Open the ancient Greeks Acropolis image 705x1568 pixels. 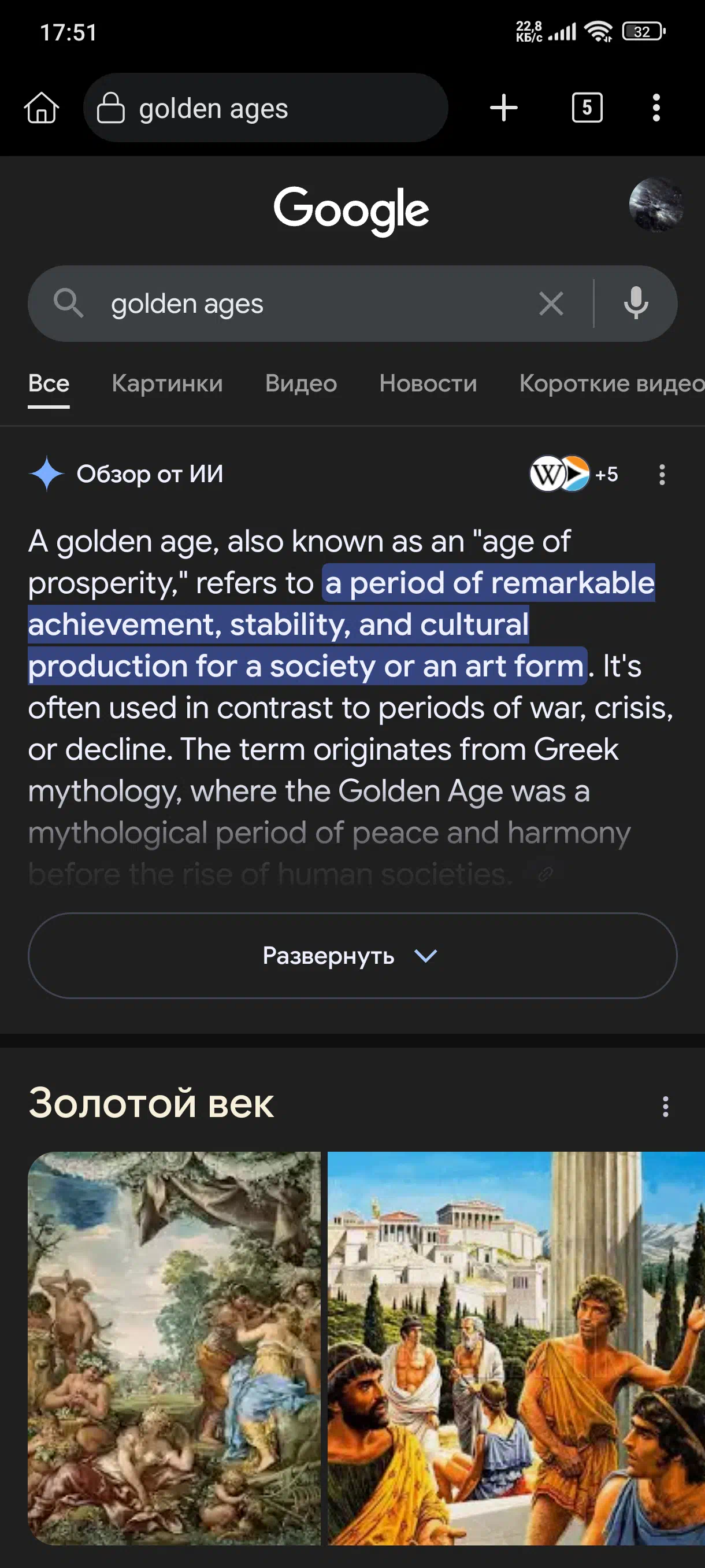516,1348
